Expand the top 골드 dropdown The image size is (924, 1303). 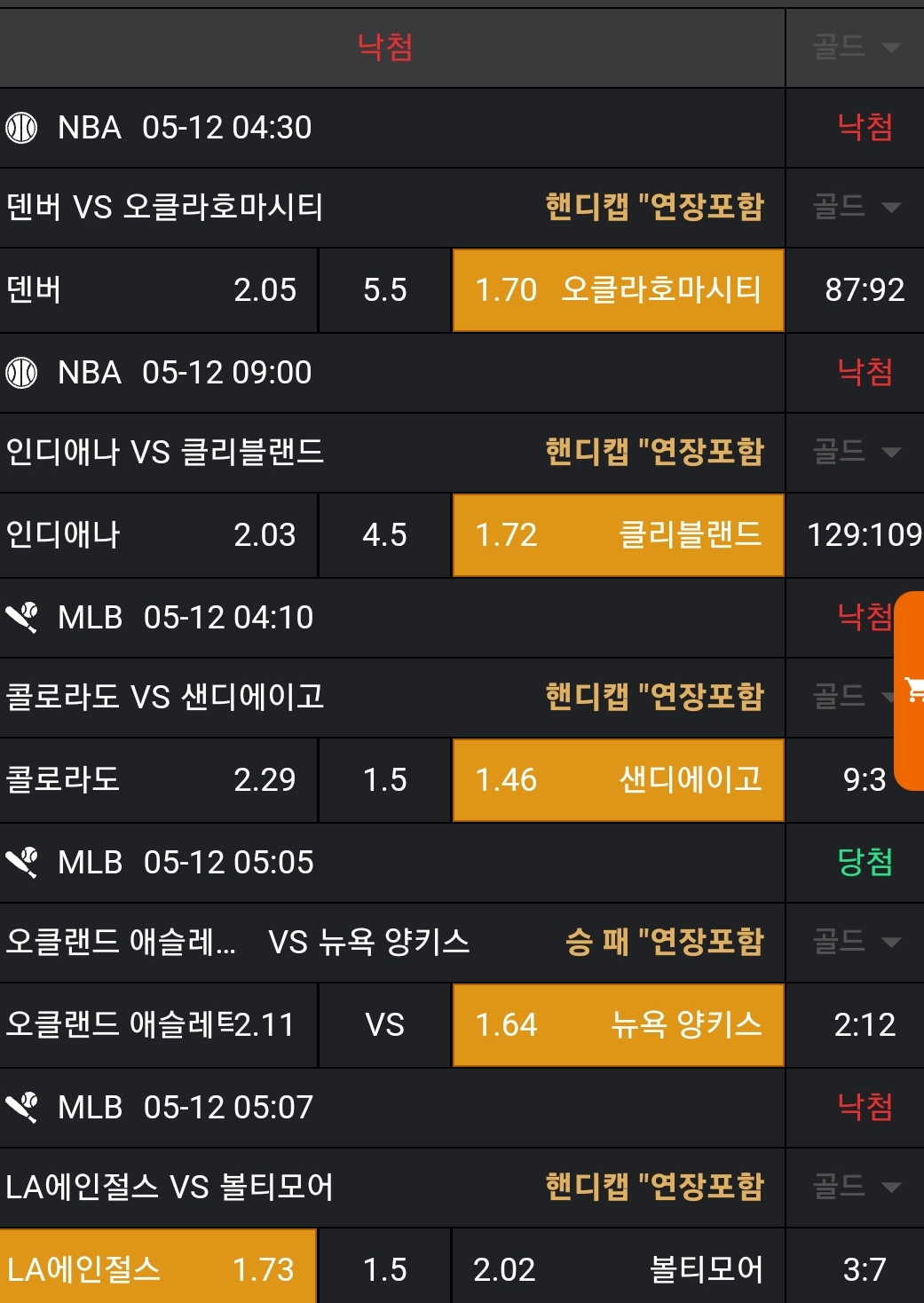pos(856,47)
